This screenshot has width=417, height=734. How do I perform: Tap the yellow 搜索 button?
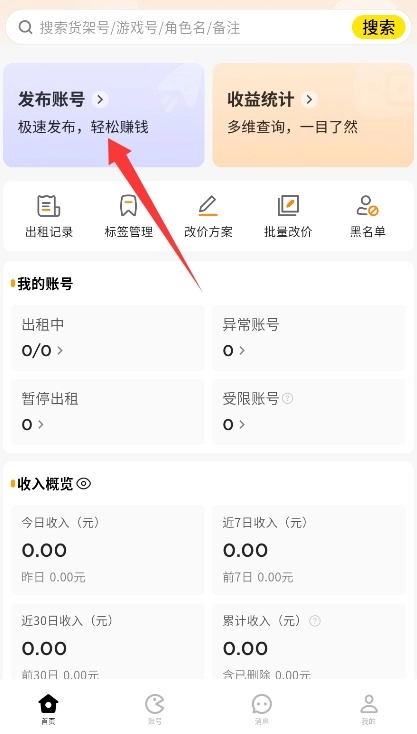coord(378,28)
